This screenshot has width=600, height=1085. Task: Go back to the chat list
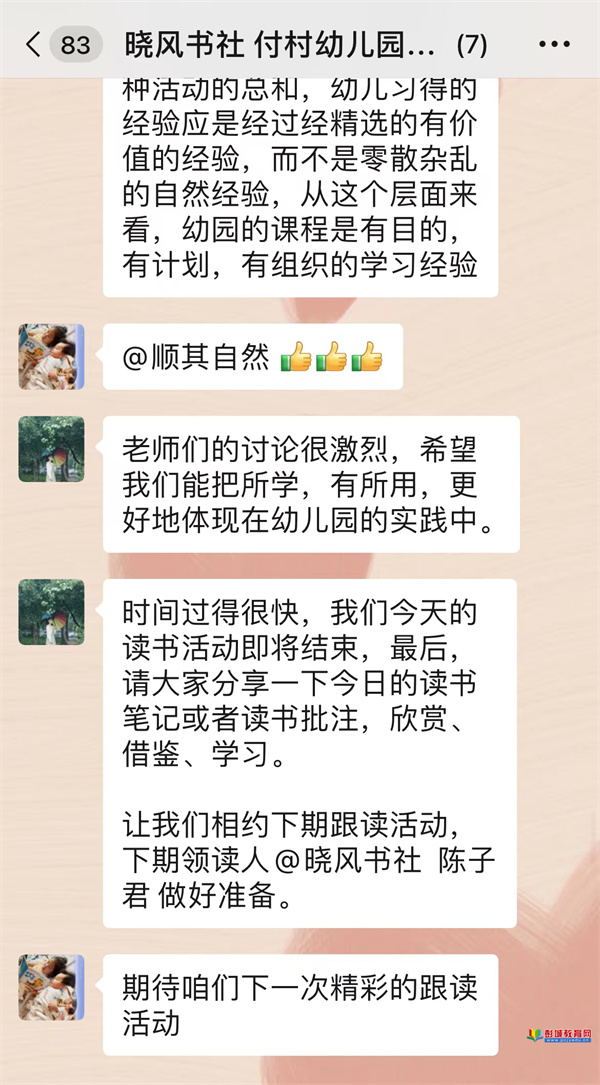pos(35,45)
